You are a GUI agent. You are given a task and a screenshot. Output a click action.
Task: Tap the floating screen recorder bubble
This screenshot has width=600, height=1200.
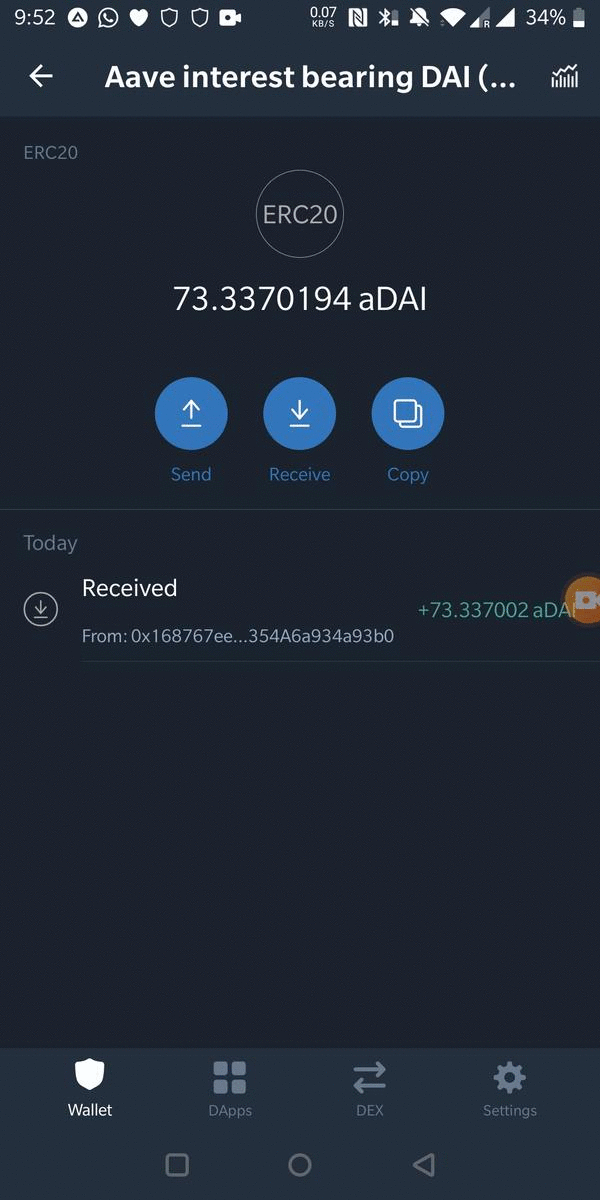click(x=584, y=600)
